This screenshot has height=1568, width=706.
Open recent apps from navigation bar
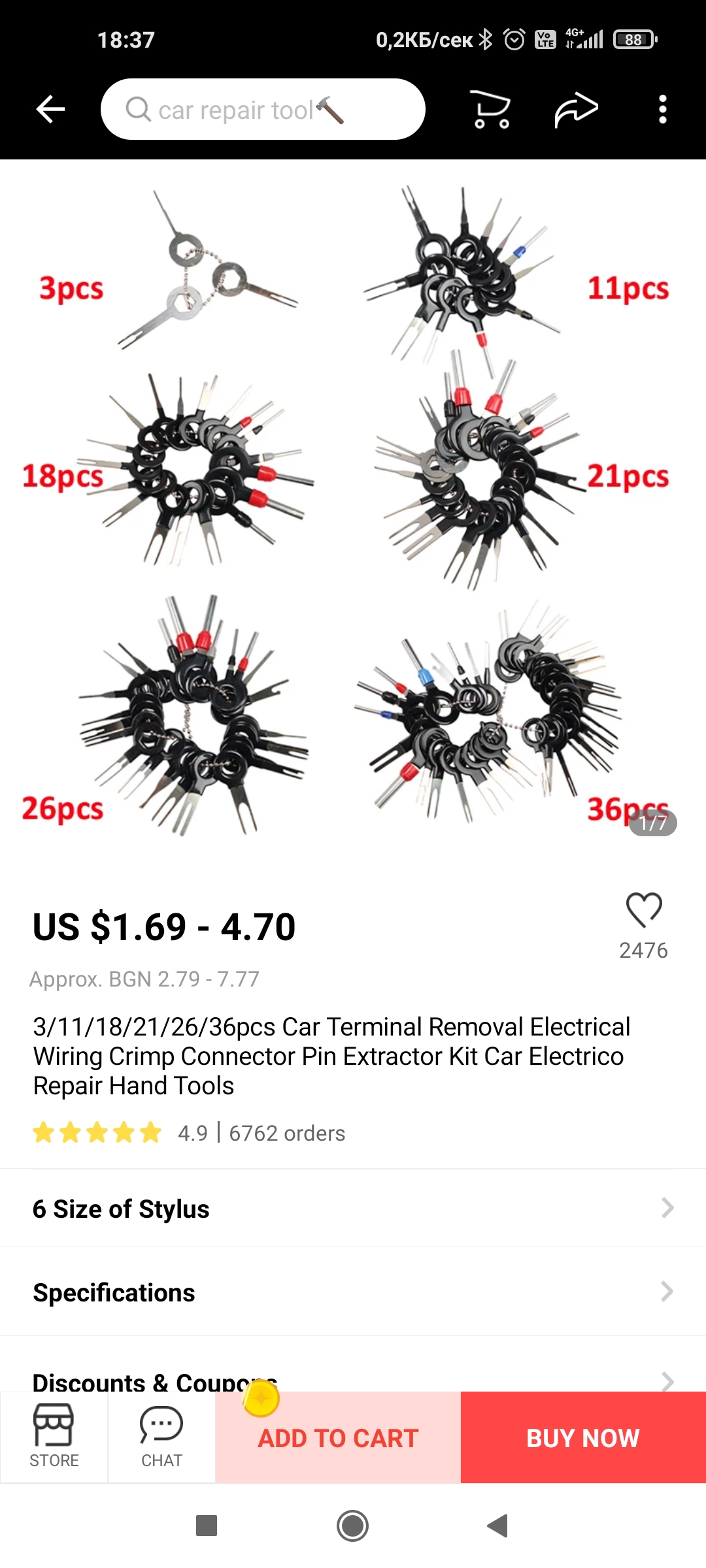(207, 1526)
